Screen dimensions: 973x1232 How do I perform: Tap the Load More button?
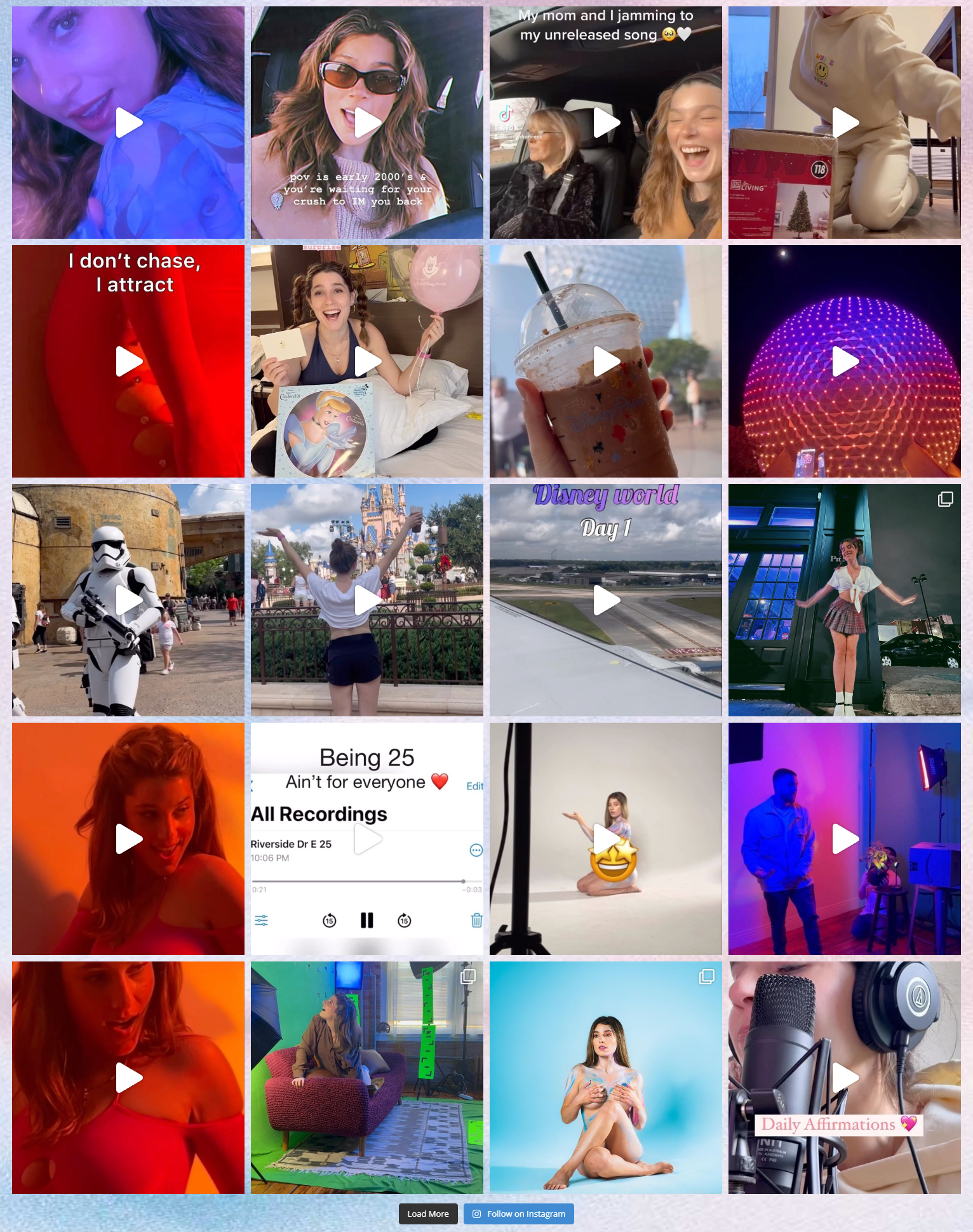[x=427, y=1214]
